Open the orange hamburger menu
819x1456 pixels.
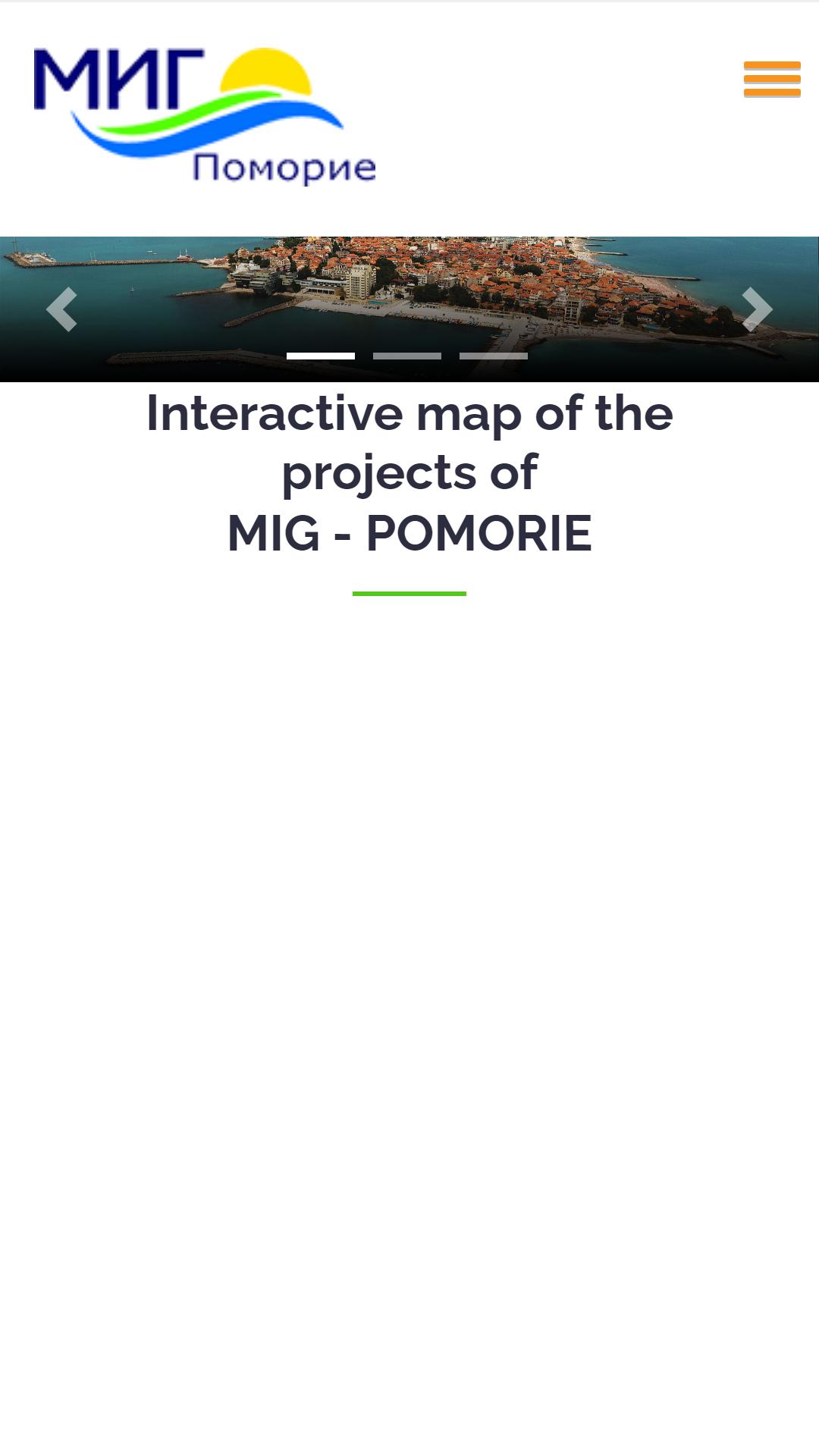[x=772, y=80]
